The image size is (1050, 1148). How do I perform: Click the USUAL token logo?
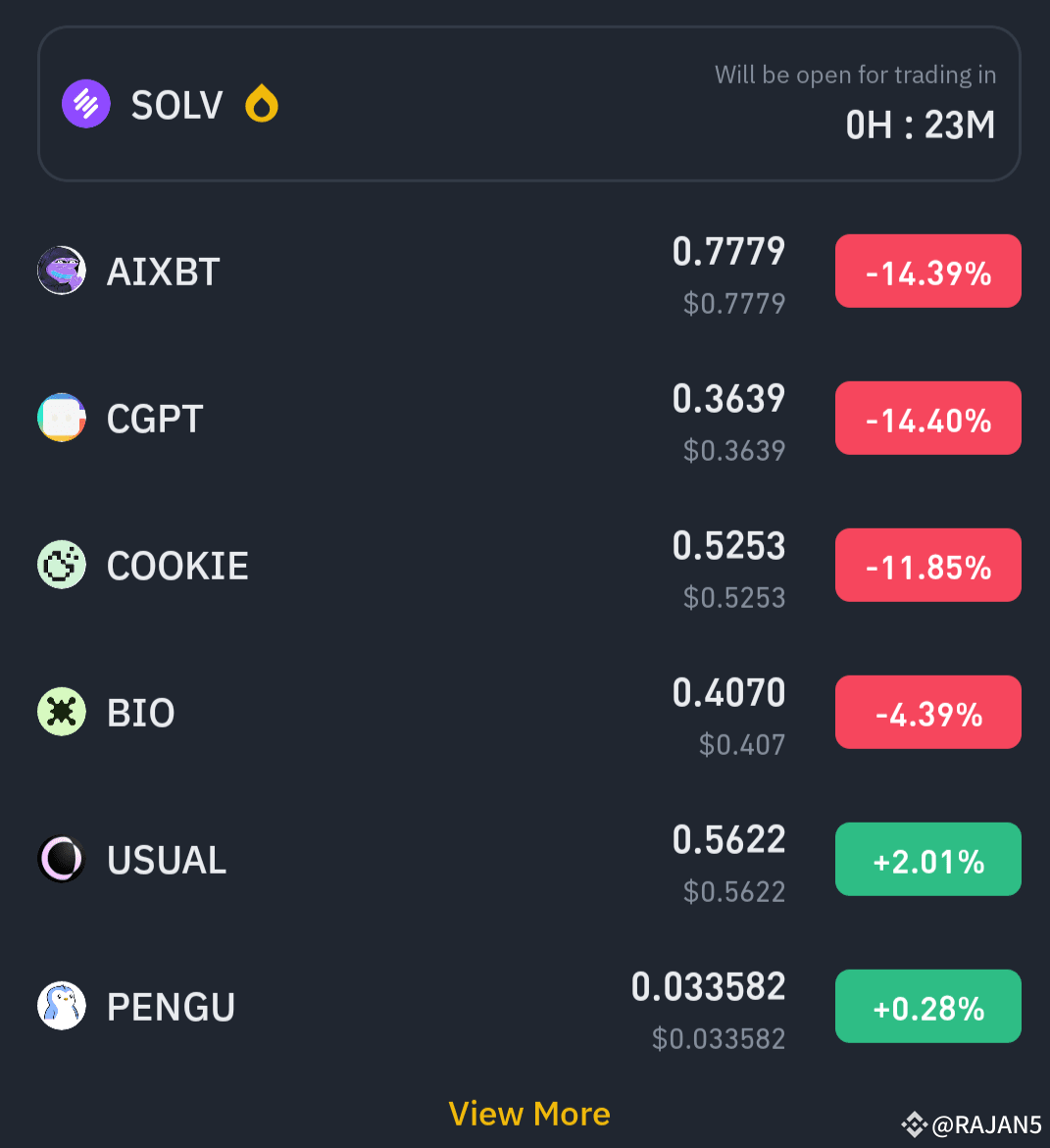[61, 859]
